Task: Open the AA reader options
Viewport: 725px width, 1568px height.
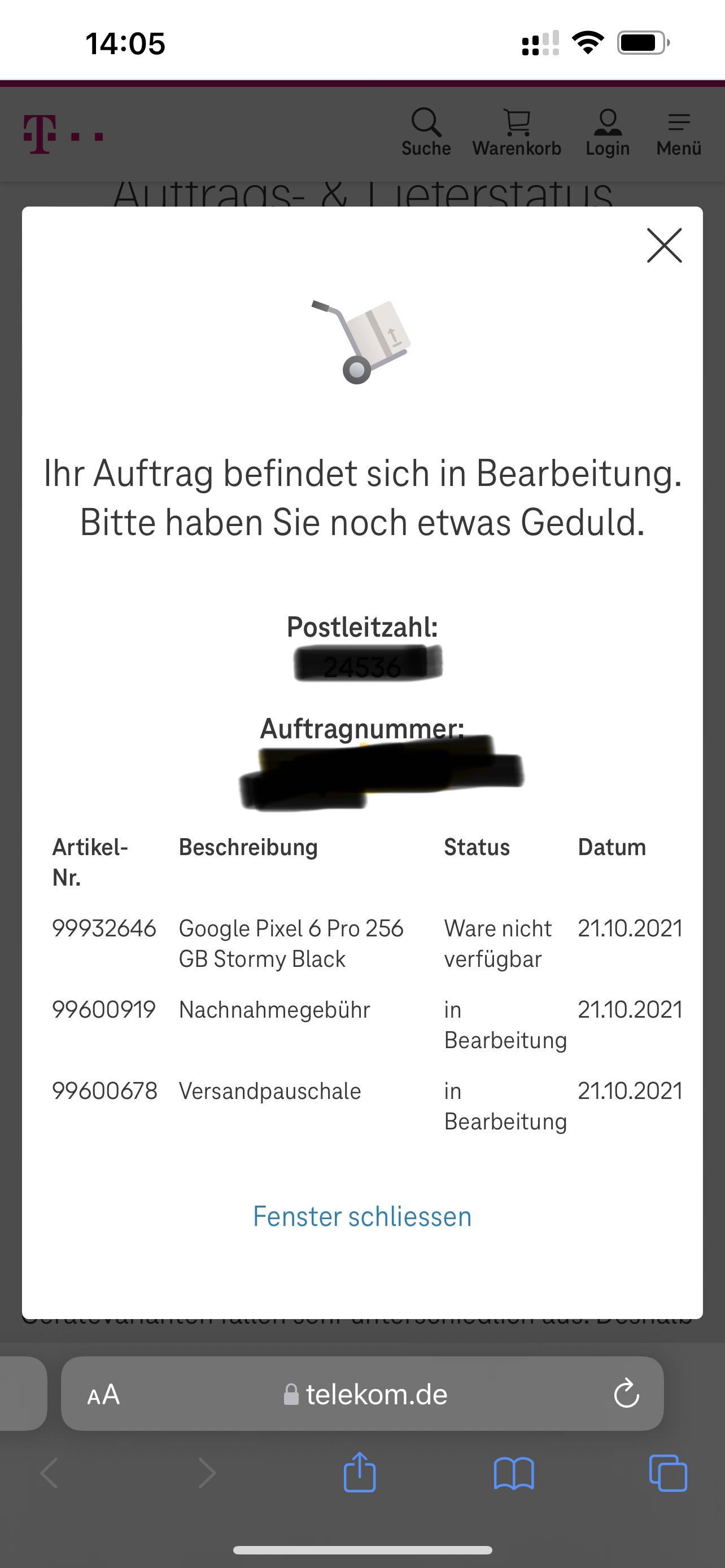Action: [103, 1395]
